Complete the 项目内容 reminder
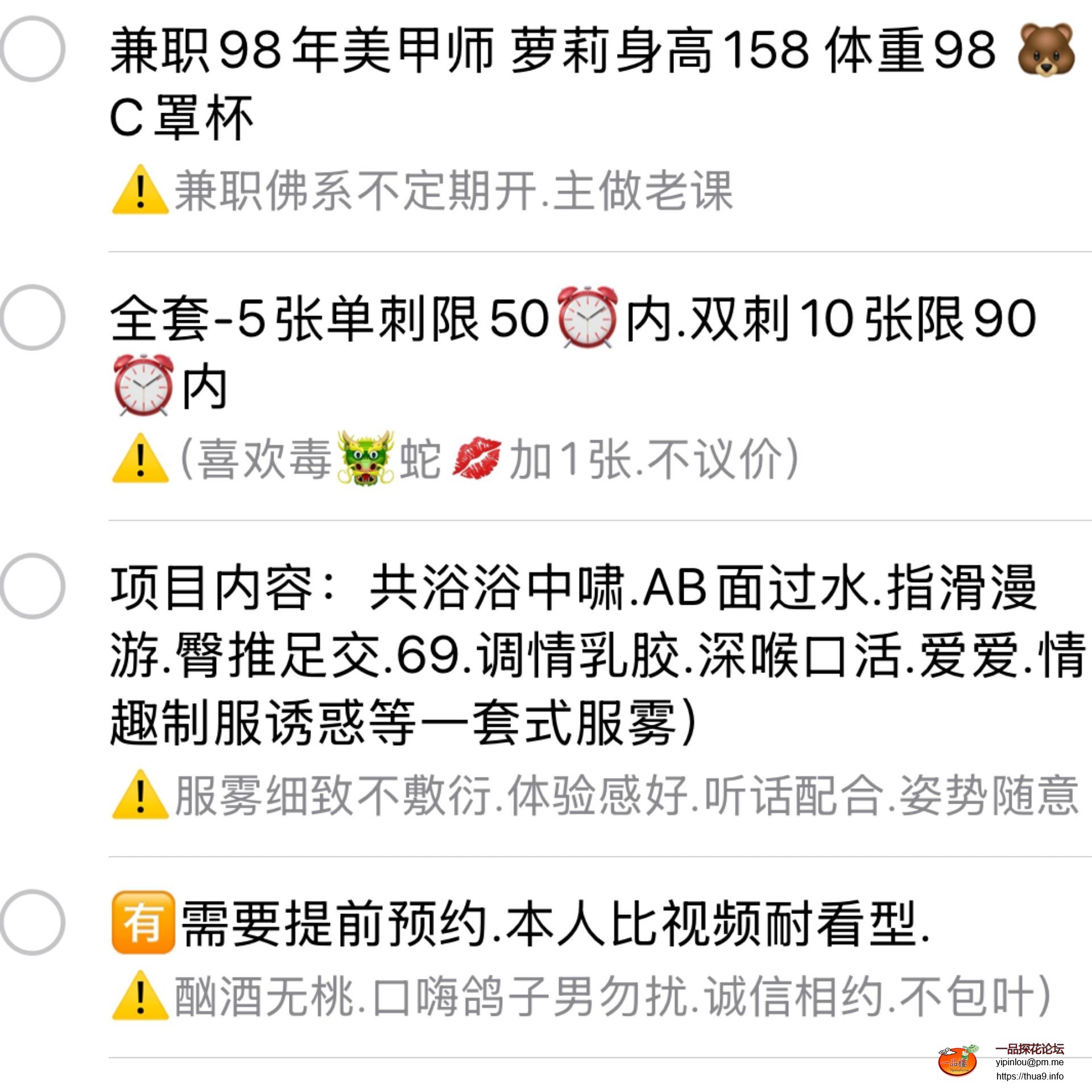1092x1092 pixels. [33, 586]
